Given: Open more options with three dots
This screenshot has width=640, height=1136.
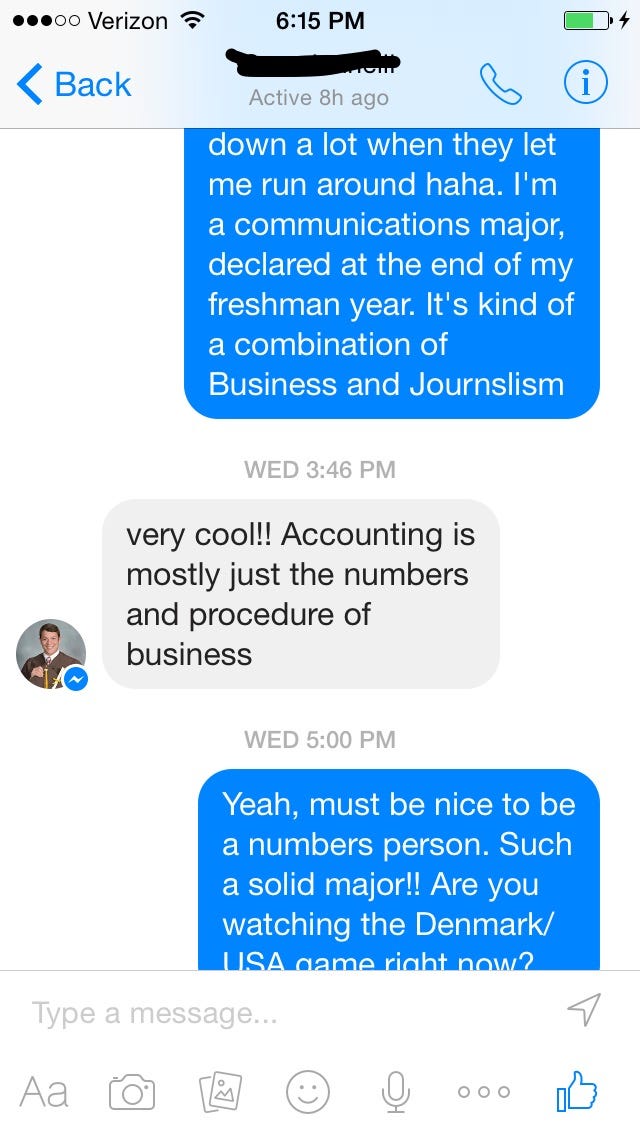Looking at the screenshot, I should point(484,1091).
